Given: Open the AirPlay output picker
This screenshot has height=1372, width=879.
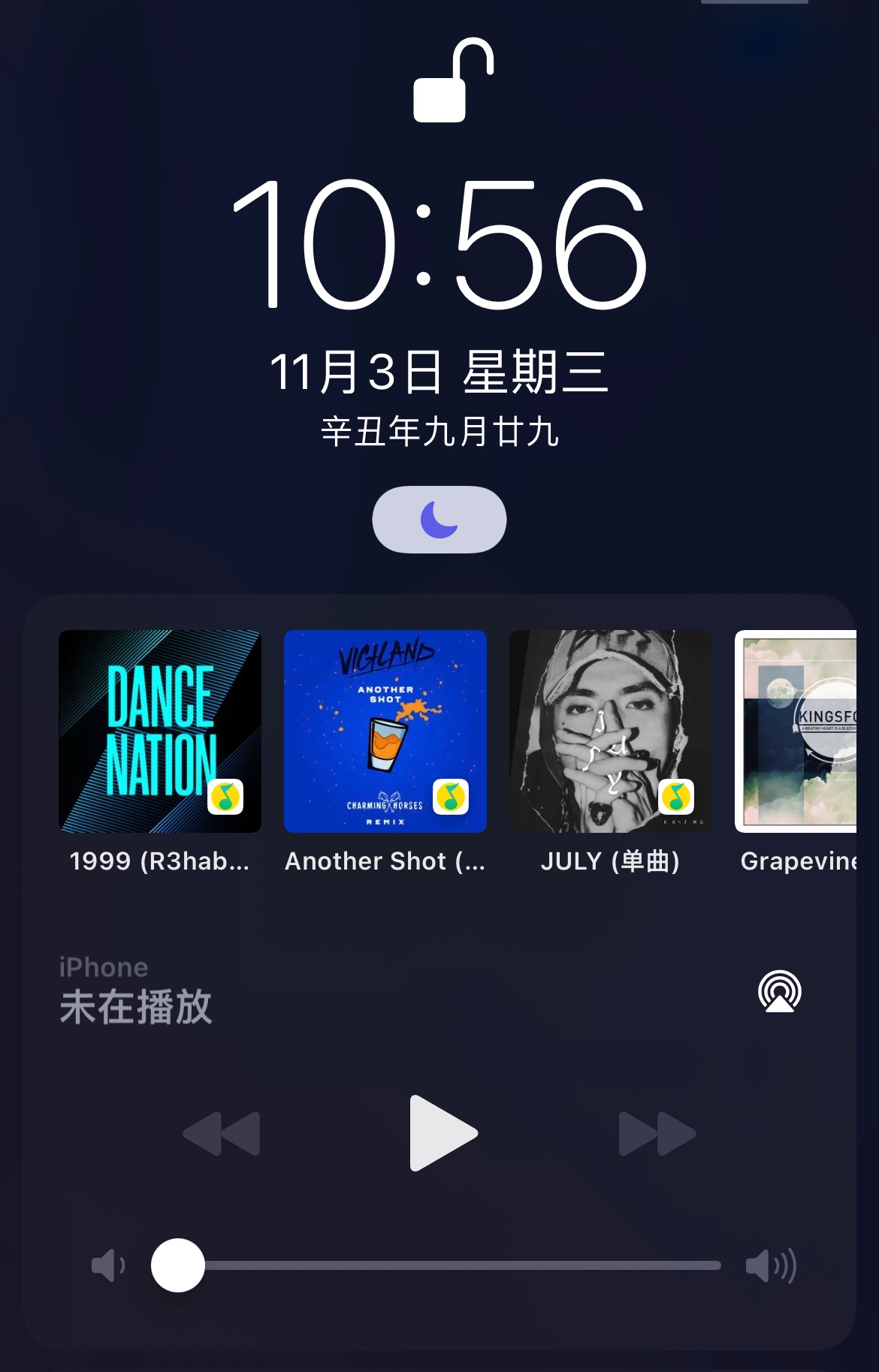Looking at the screenshot, I should click(x=780, y=991).
